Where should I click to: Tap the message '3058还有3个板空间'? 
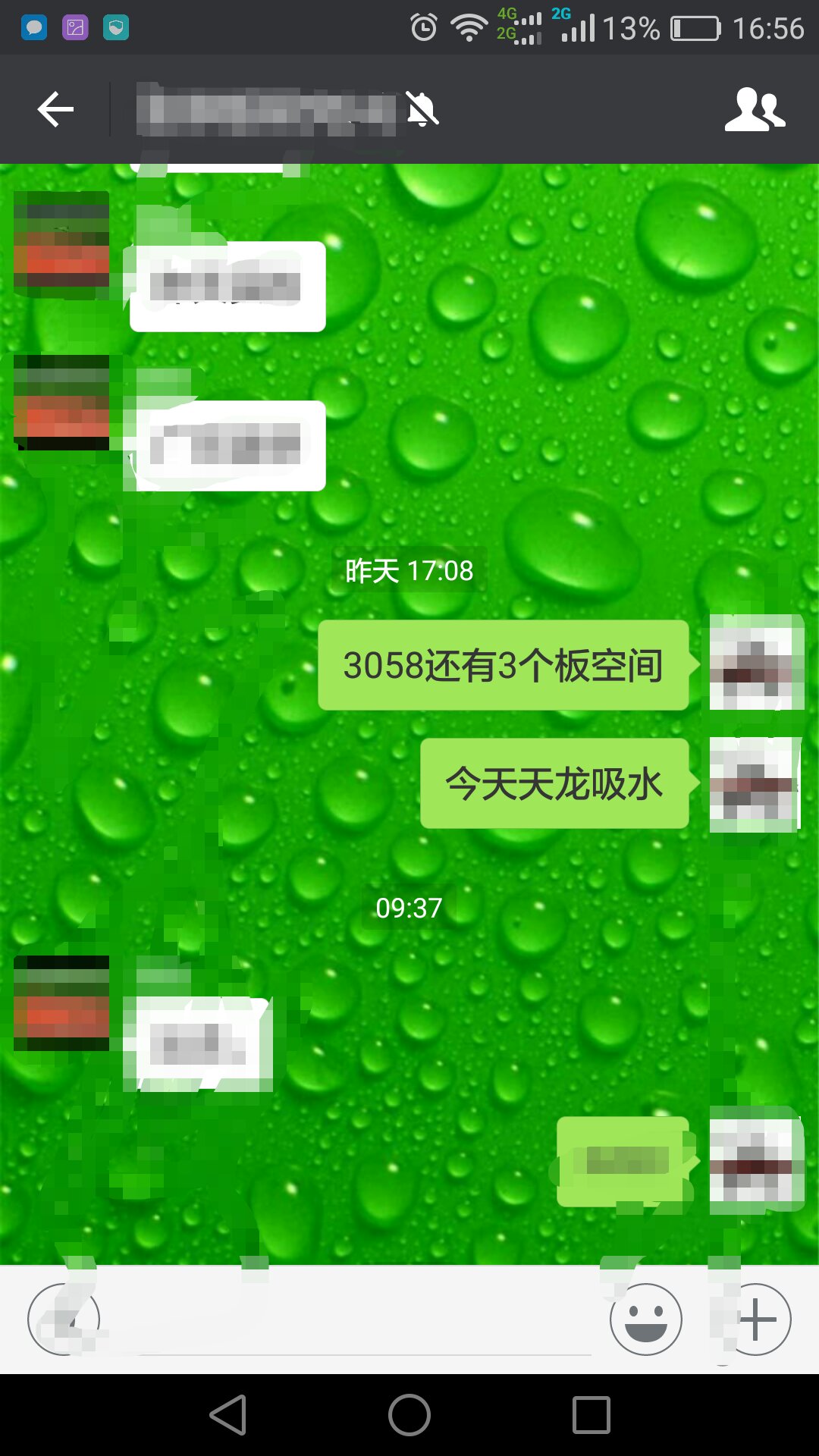click(503, 665)
